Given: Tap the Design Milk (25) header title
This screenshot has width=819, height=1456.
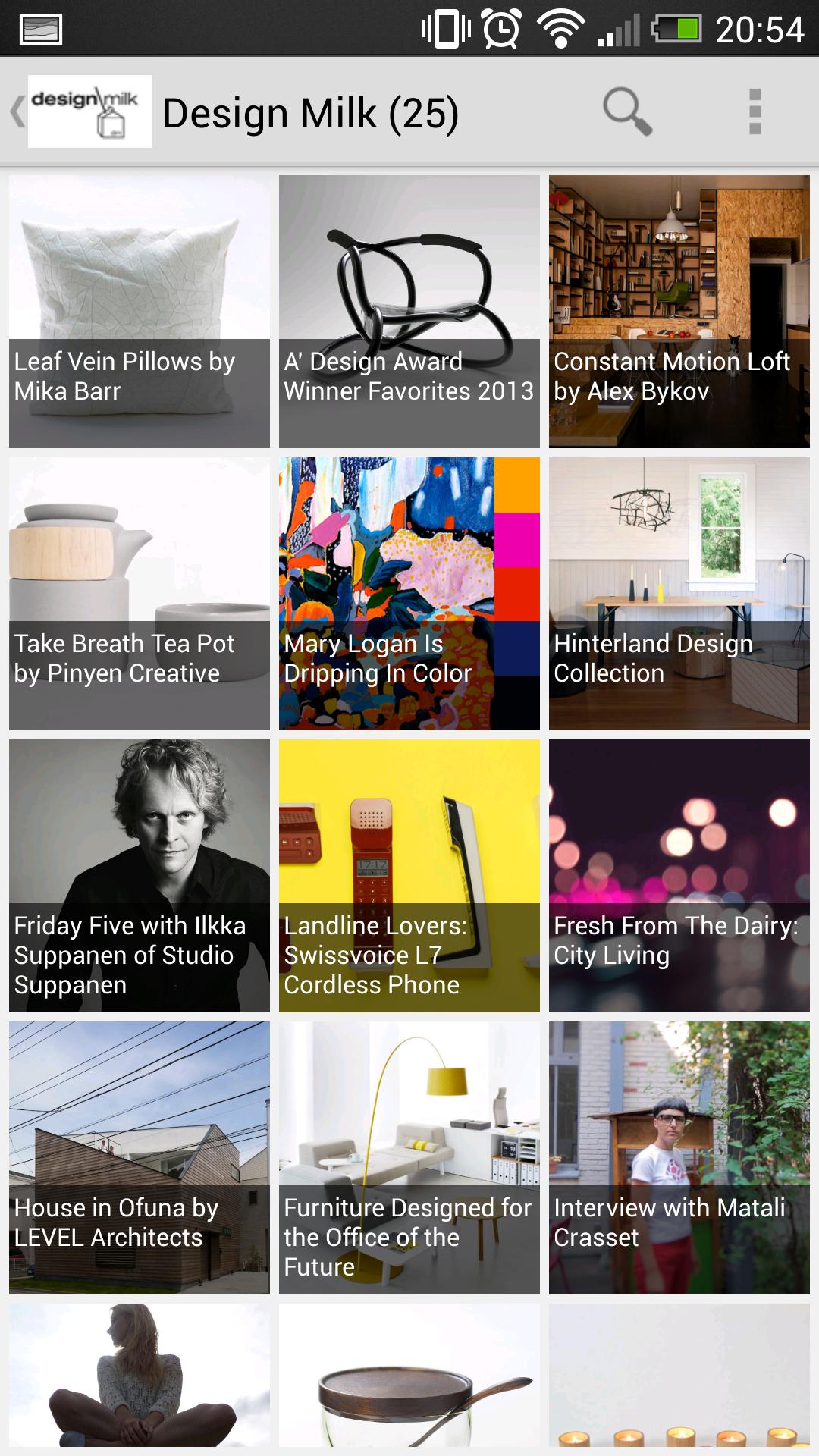Looking at the screenshot, I should tap(309, 114).
